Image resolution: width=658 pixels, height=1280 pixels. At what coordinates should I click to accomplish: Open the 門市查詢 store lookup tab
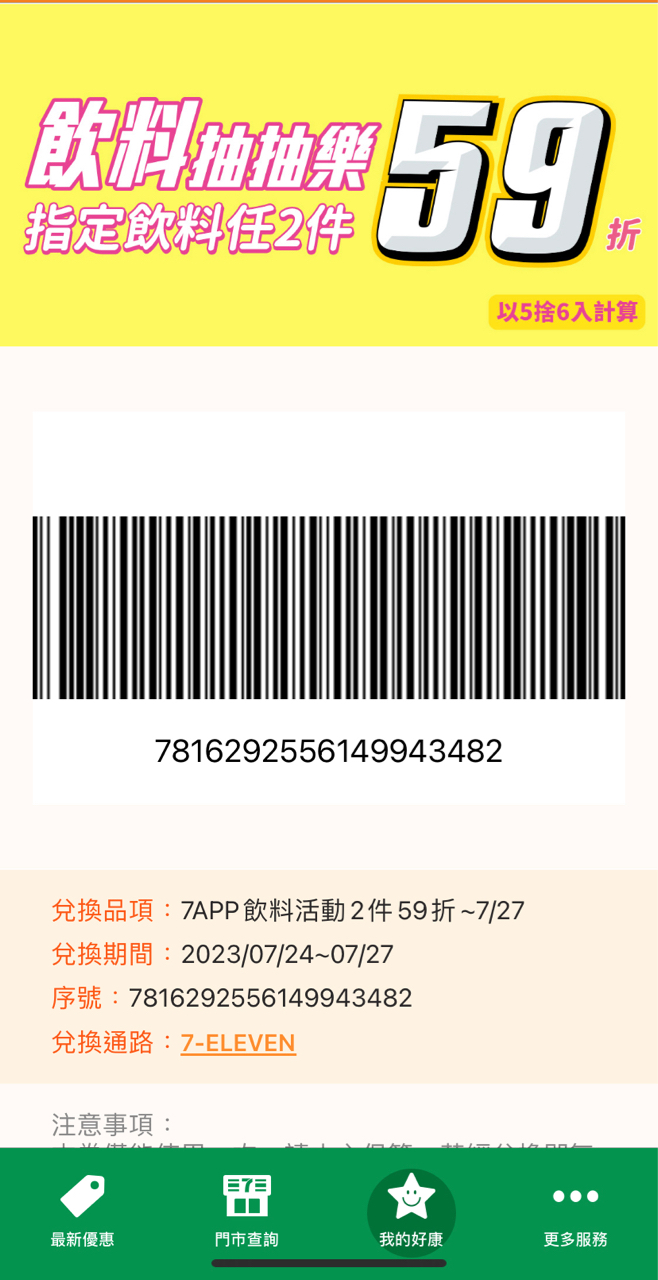click(246, 1211)
